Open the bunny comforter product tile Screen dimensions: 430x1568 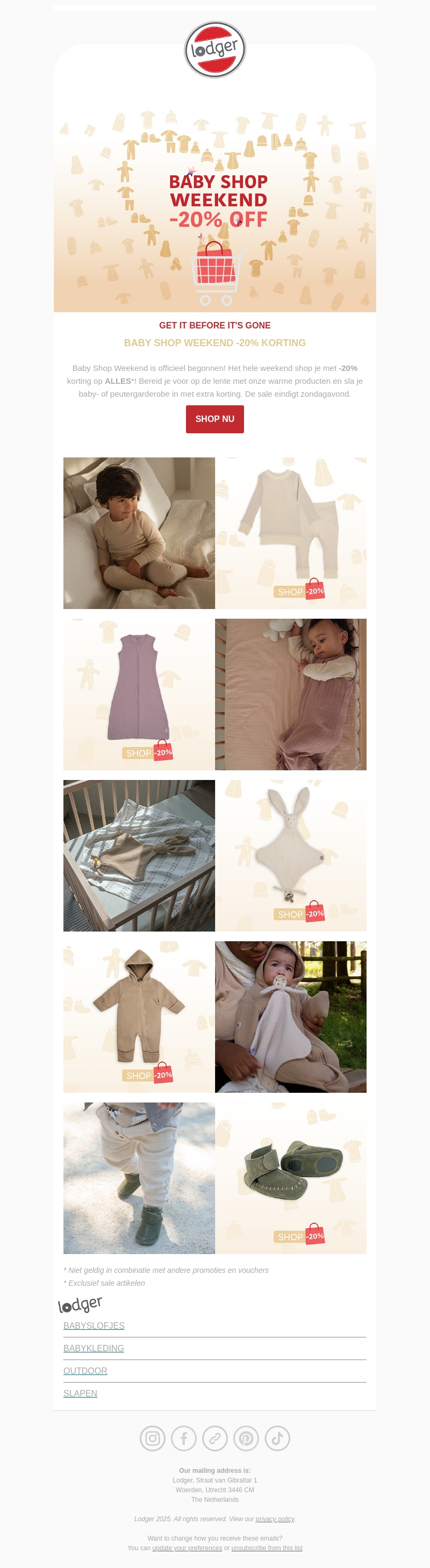(x=291, y=855)
